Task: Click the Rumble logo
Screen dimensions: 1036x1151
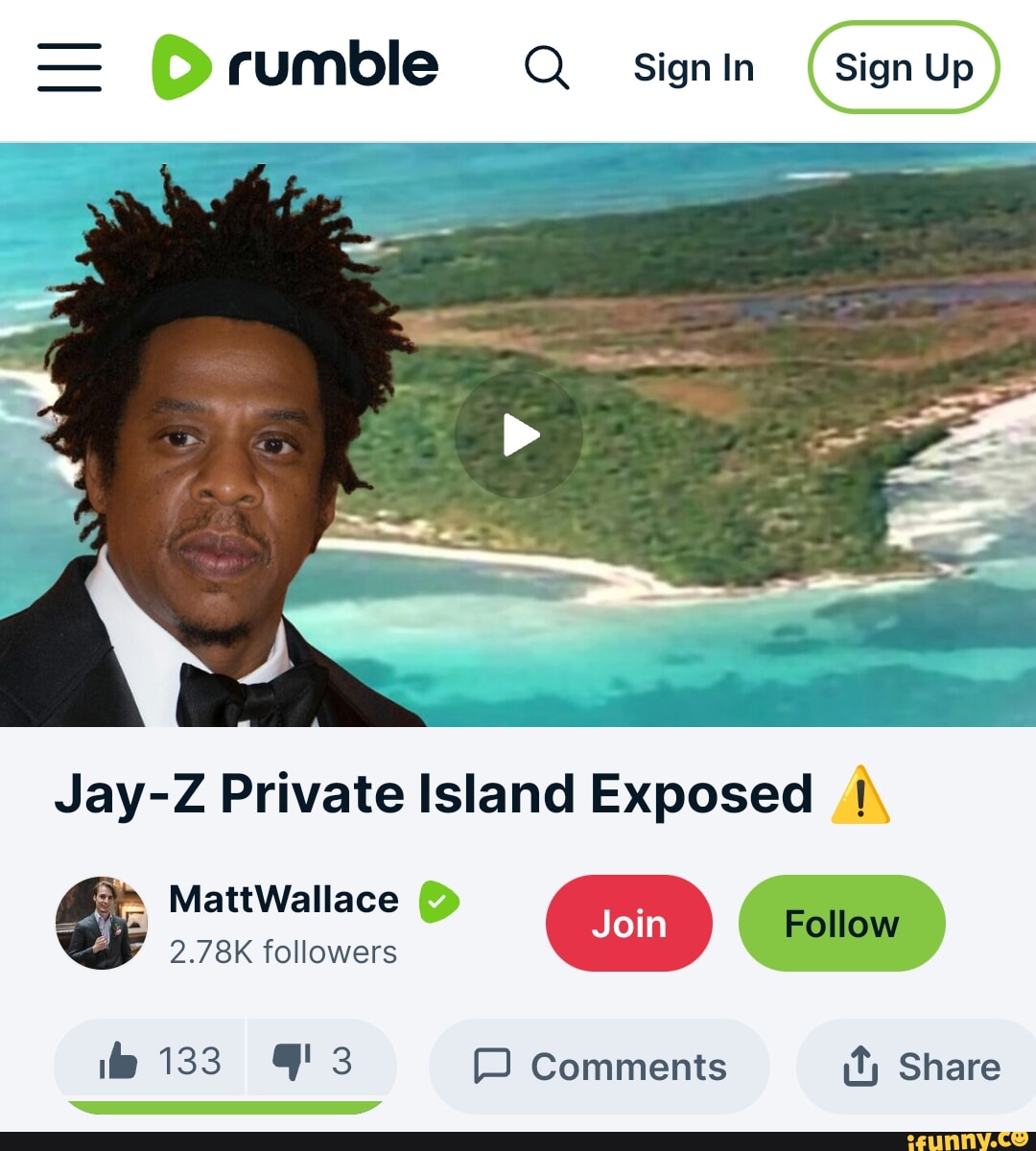Action: click(294, 66)
